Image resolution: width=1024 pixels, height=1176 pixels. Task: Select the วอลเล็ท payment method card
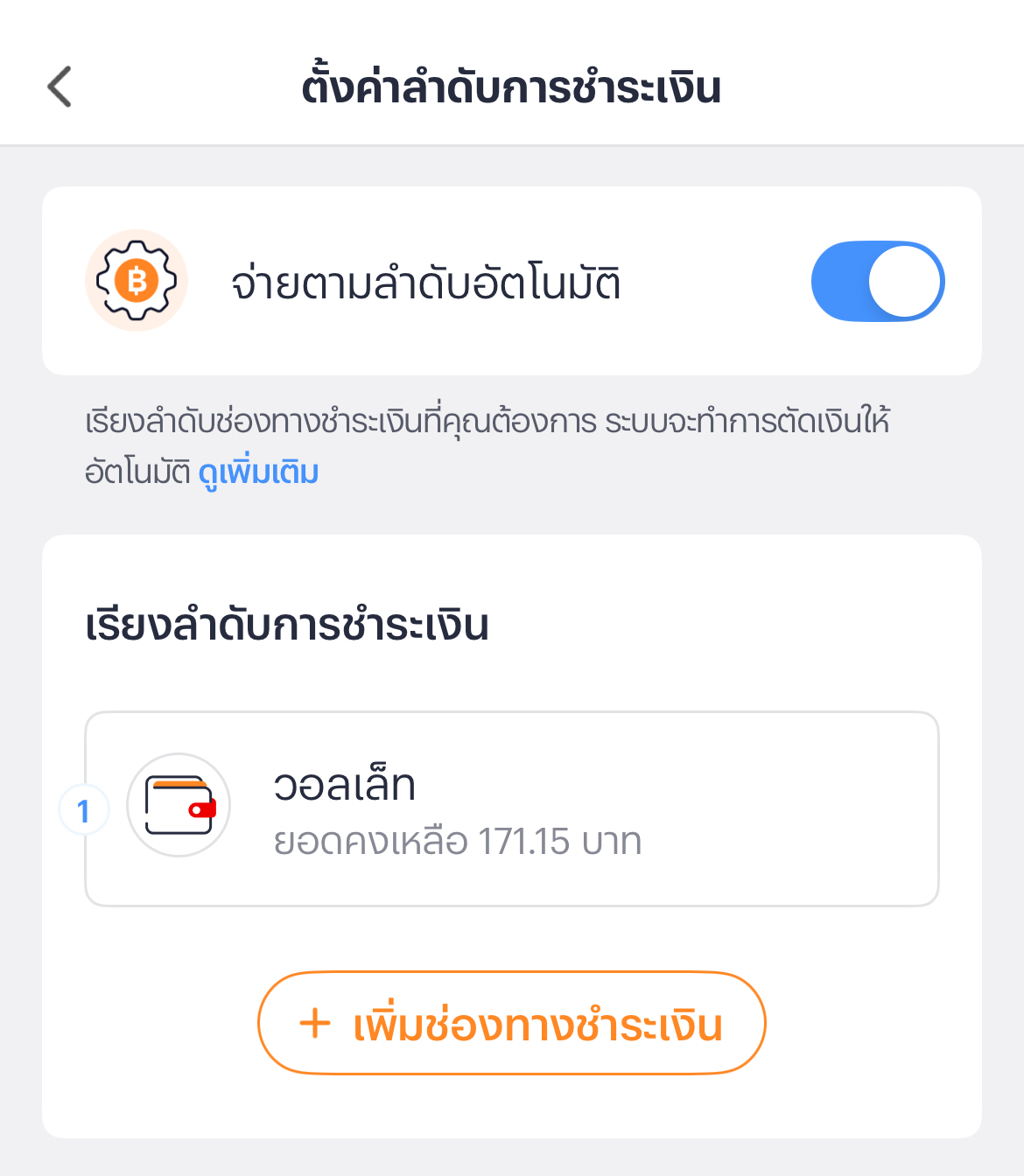[512, 809]
